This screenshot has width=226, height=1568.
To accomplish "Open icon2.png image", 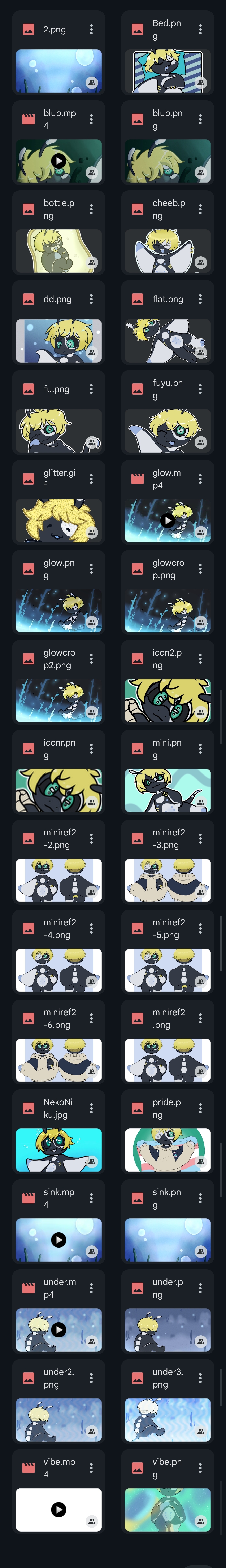I will coord(168,700).
